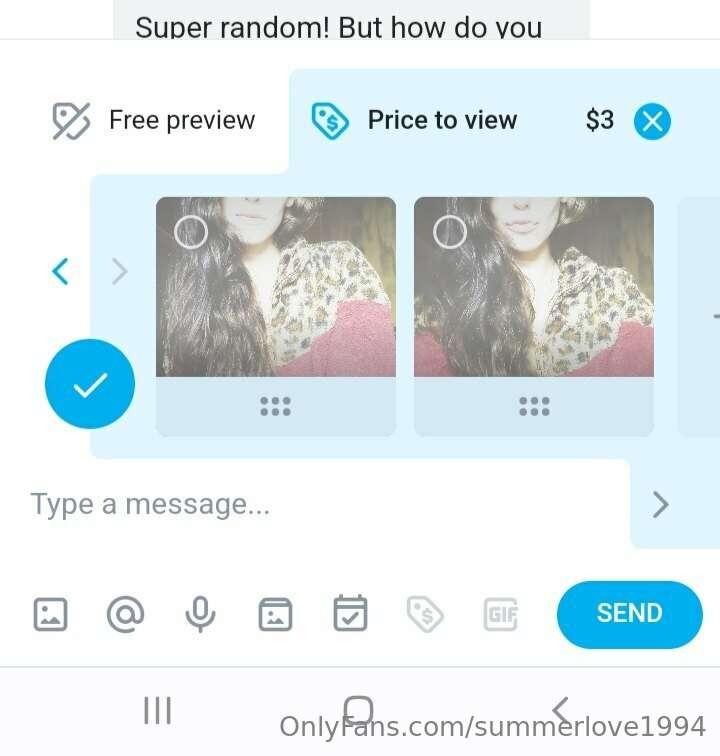
Task: Expand message field with right chevron
Action: [660, 505]
